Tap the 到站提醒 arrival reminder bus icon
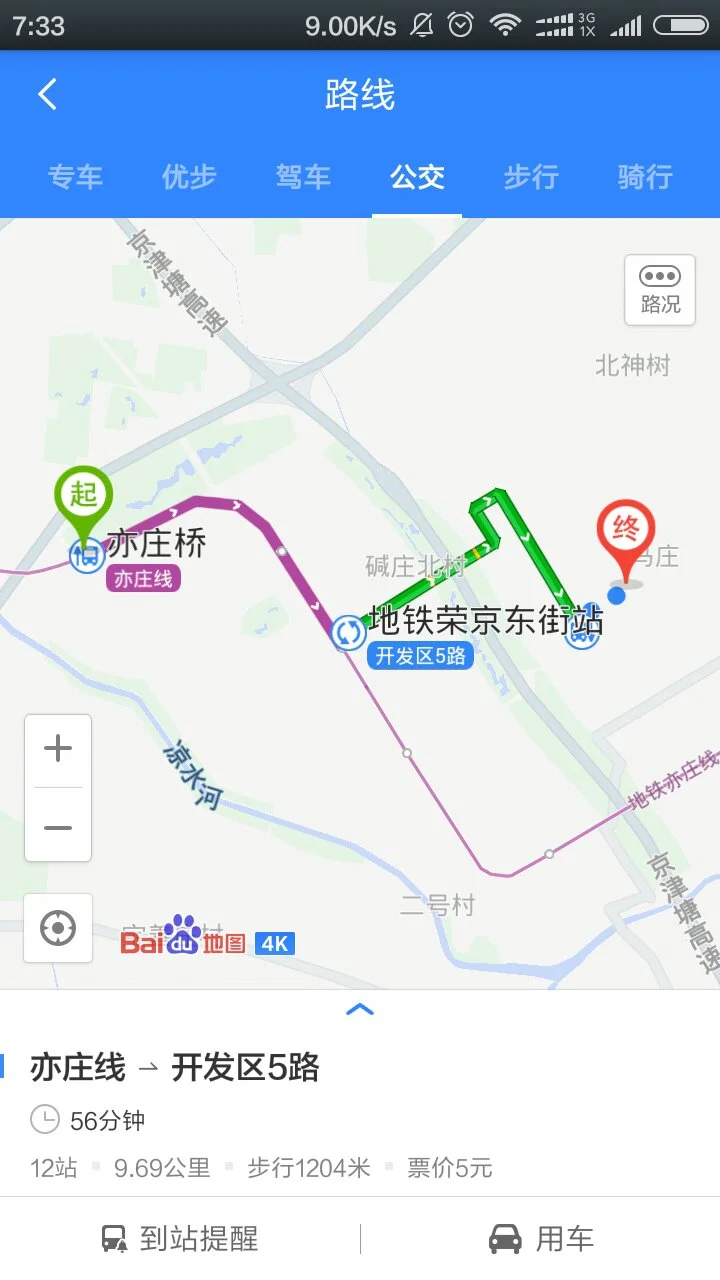 (x=119, y=1238)
